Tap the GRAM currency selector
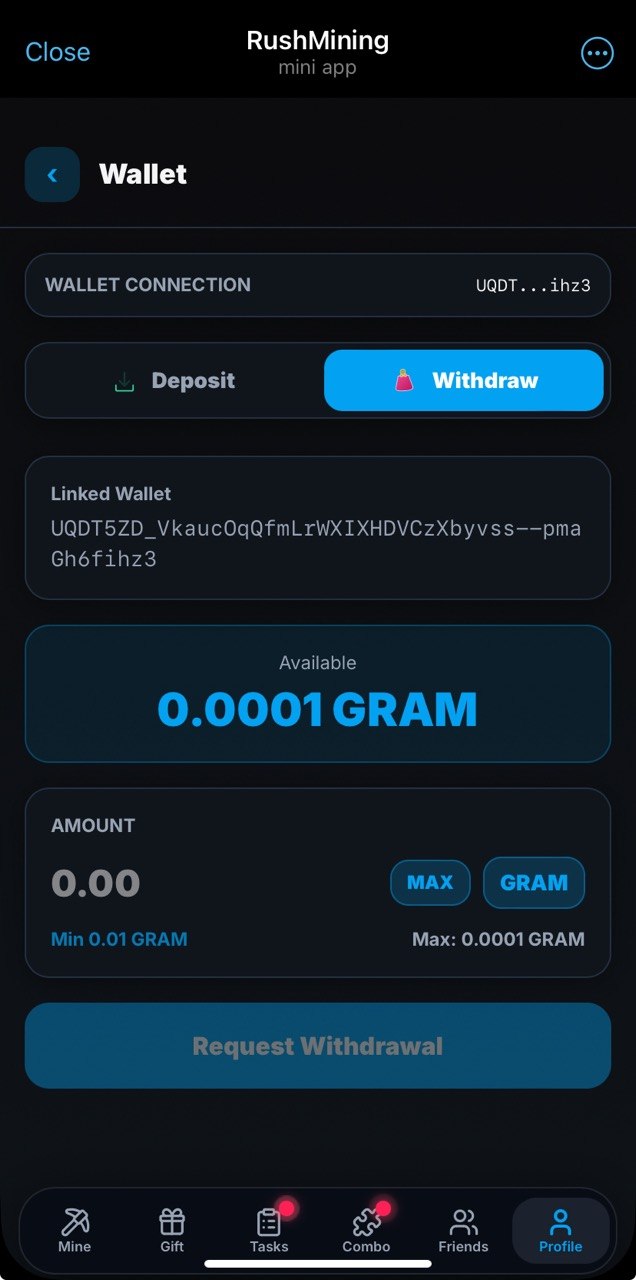 click(534, 883)
